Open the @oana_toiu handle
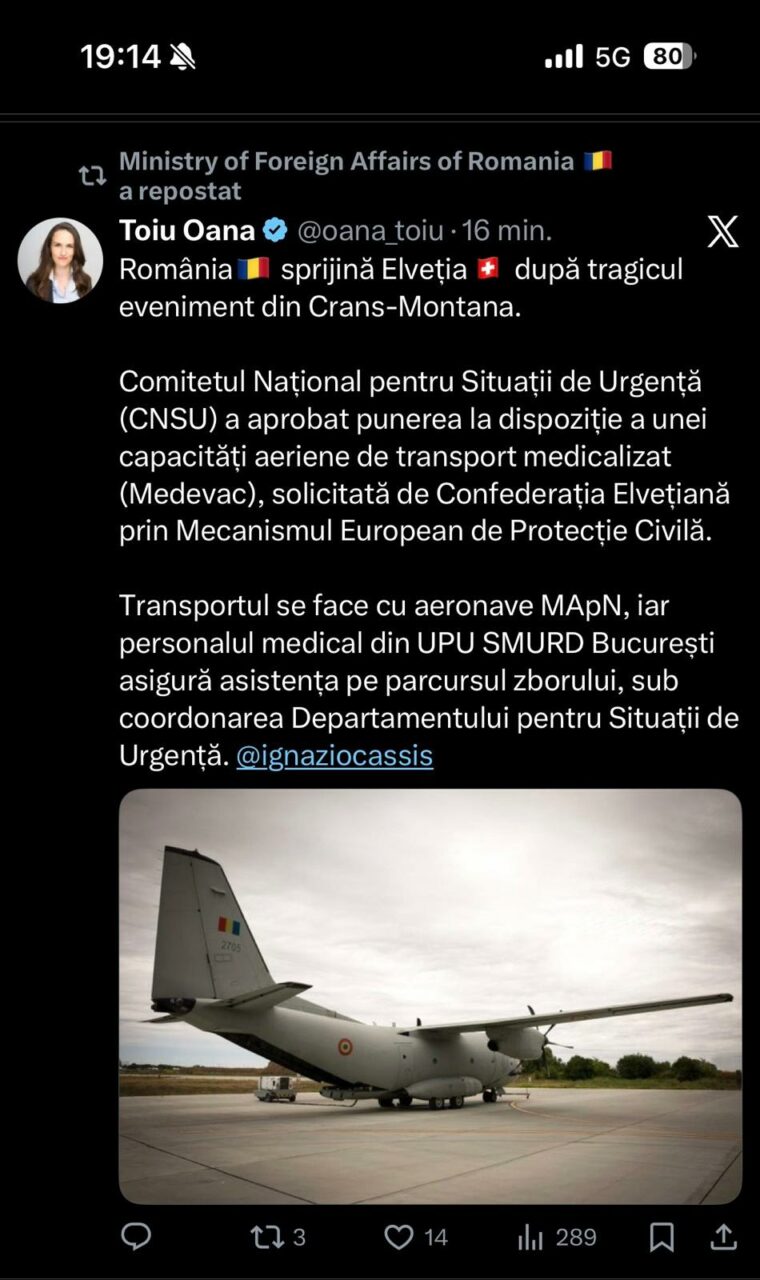760x1280 pixels. [370, 231]
